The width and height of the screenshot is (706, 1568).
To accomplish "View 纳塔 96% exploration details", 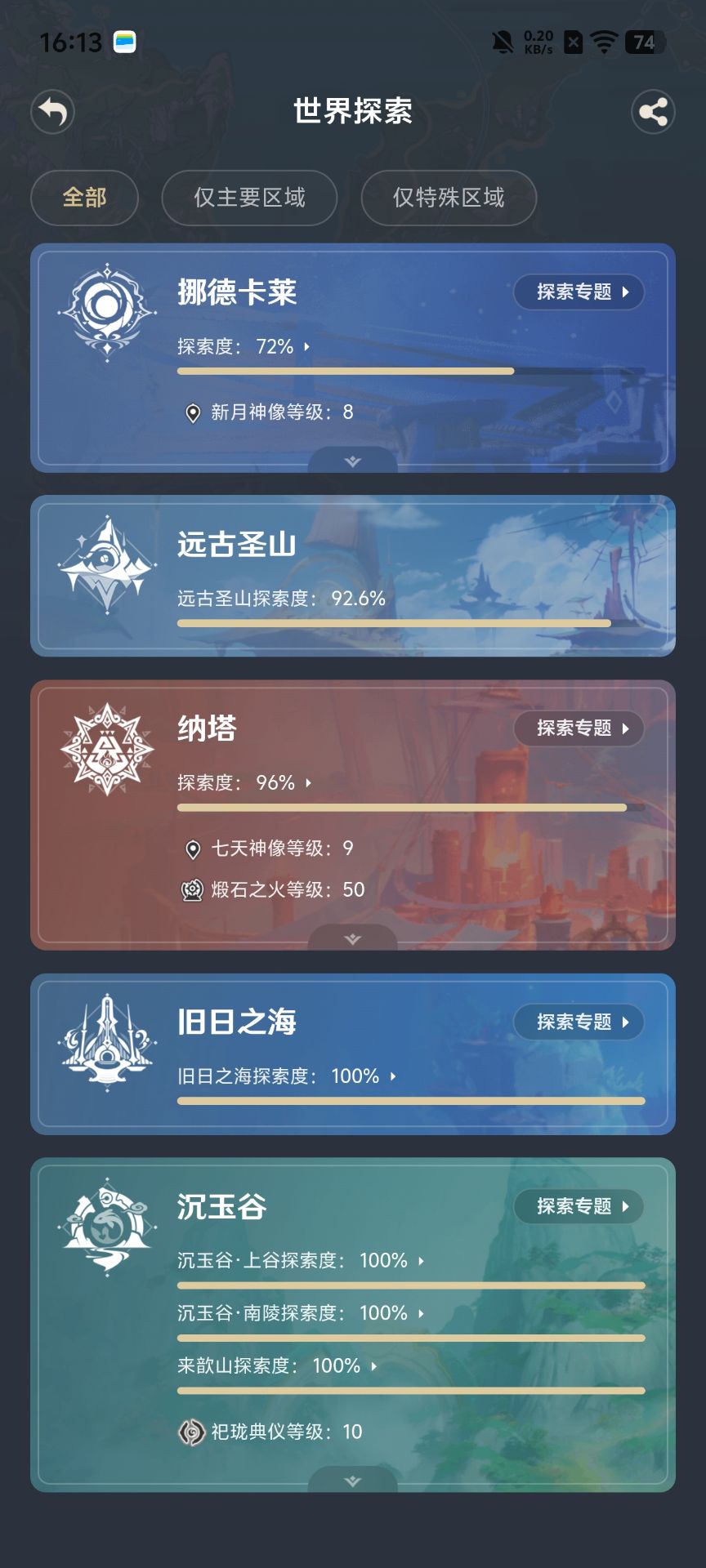I will [244, 783].
